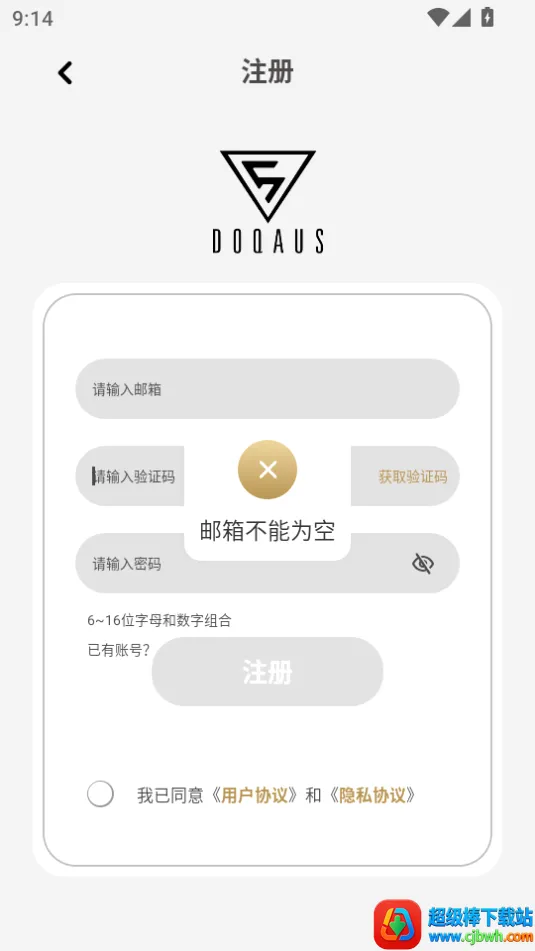Tap 获取验证码 to get a code
Screen dimensions: 535x951
413,477
